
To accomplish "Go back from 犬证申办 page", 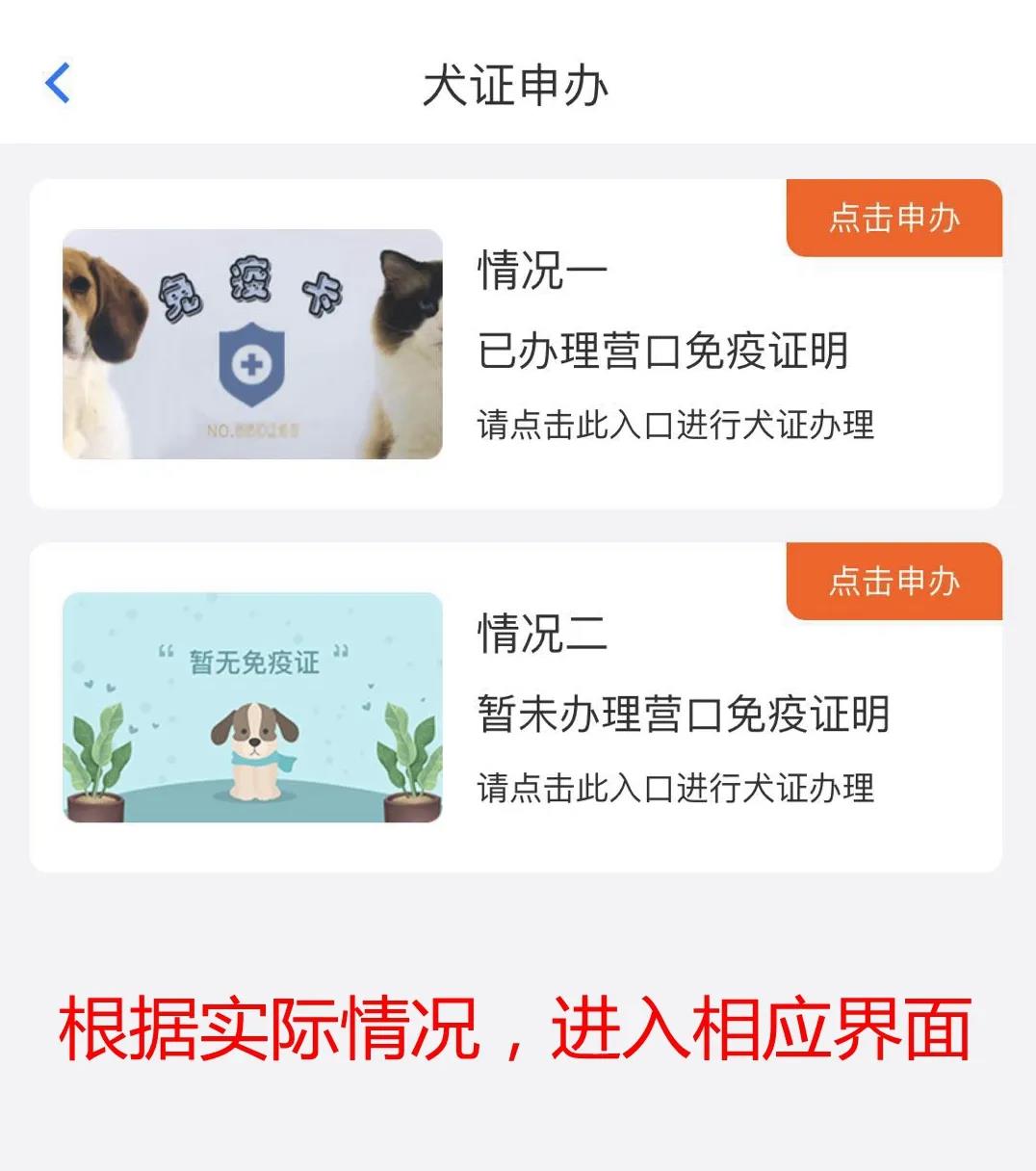I will point(59,83).
